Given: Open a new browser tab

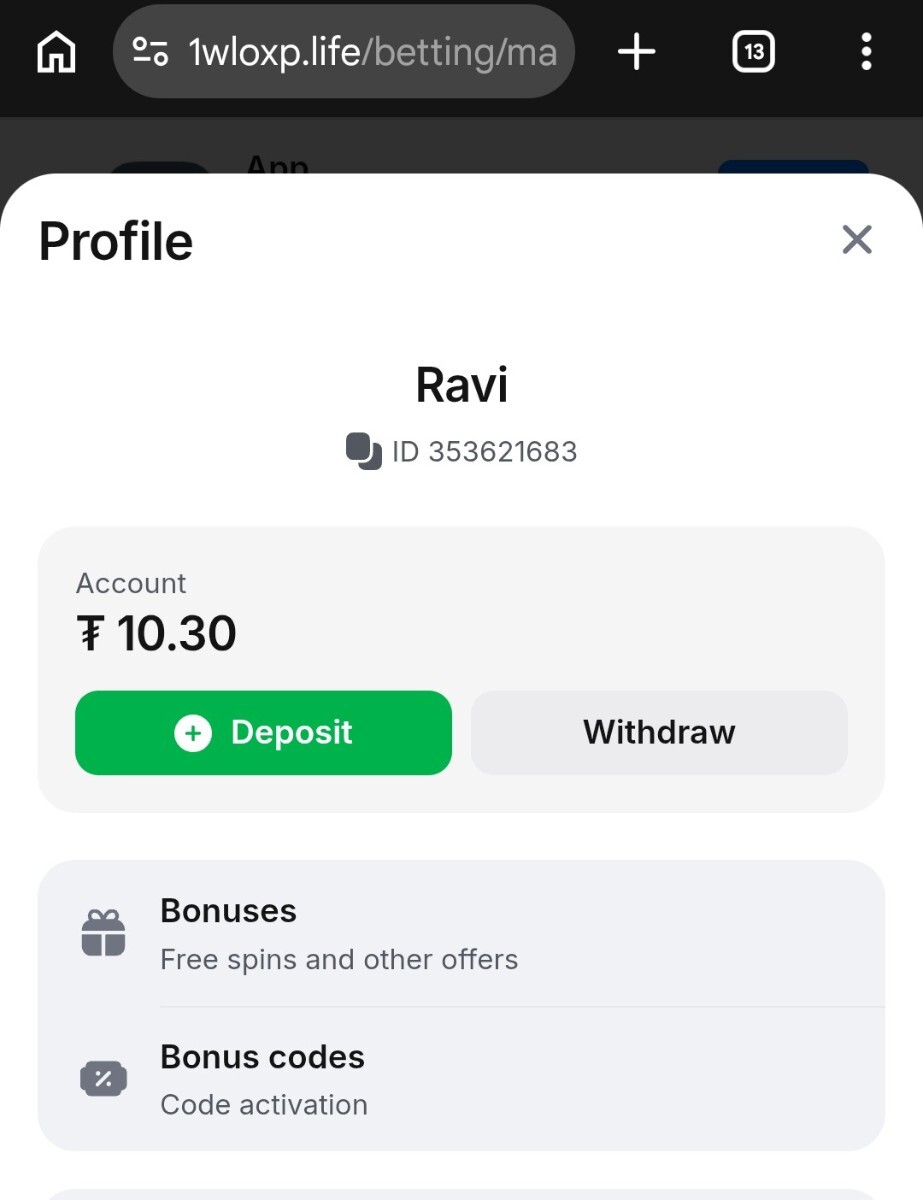Looking at the screenshot, I should point(636,52).
